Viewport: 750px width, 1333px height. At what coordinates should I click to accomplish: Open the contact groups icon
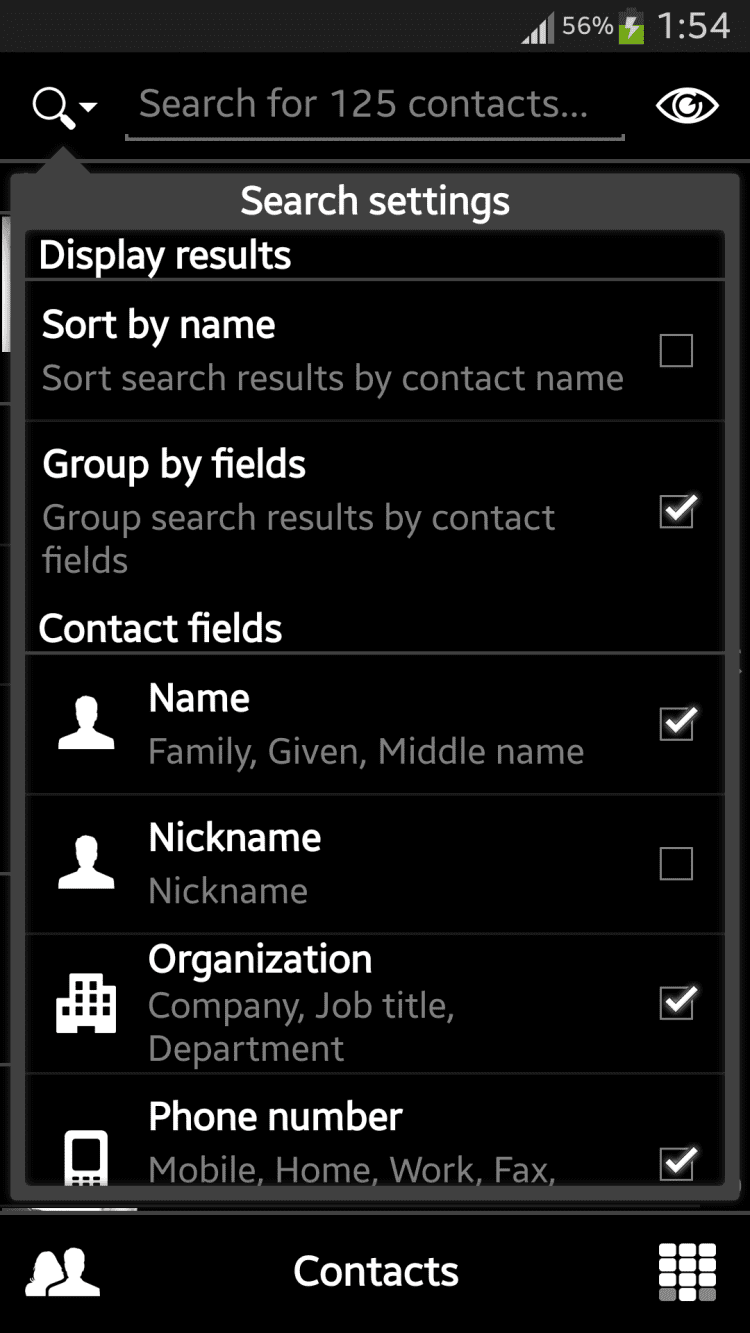pyautogui.click(x=62, y=1272)
